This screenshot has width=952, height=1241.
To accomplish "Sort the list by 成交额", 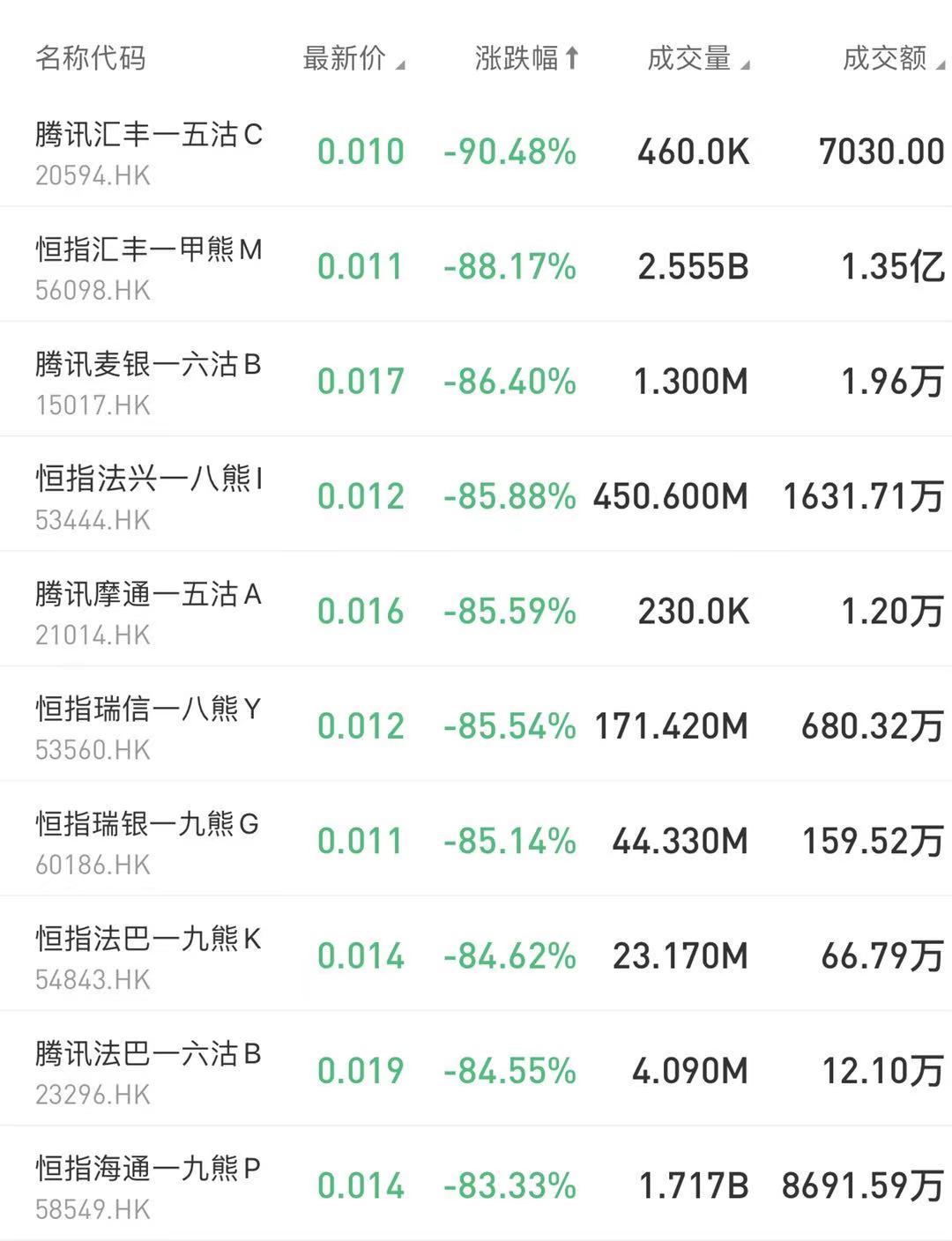I will coord(892,58).
